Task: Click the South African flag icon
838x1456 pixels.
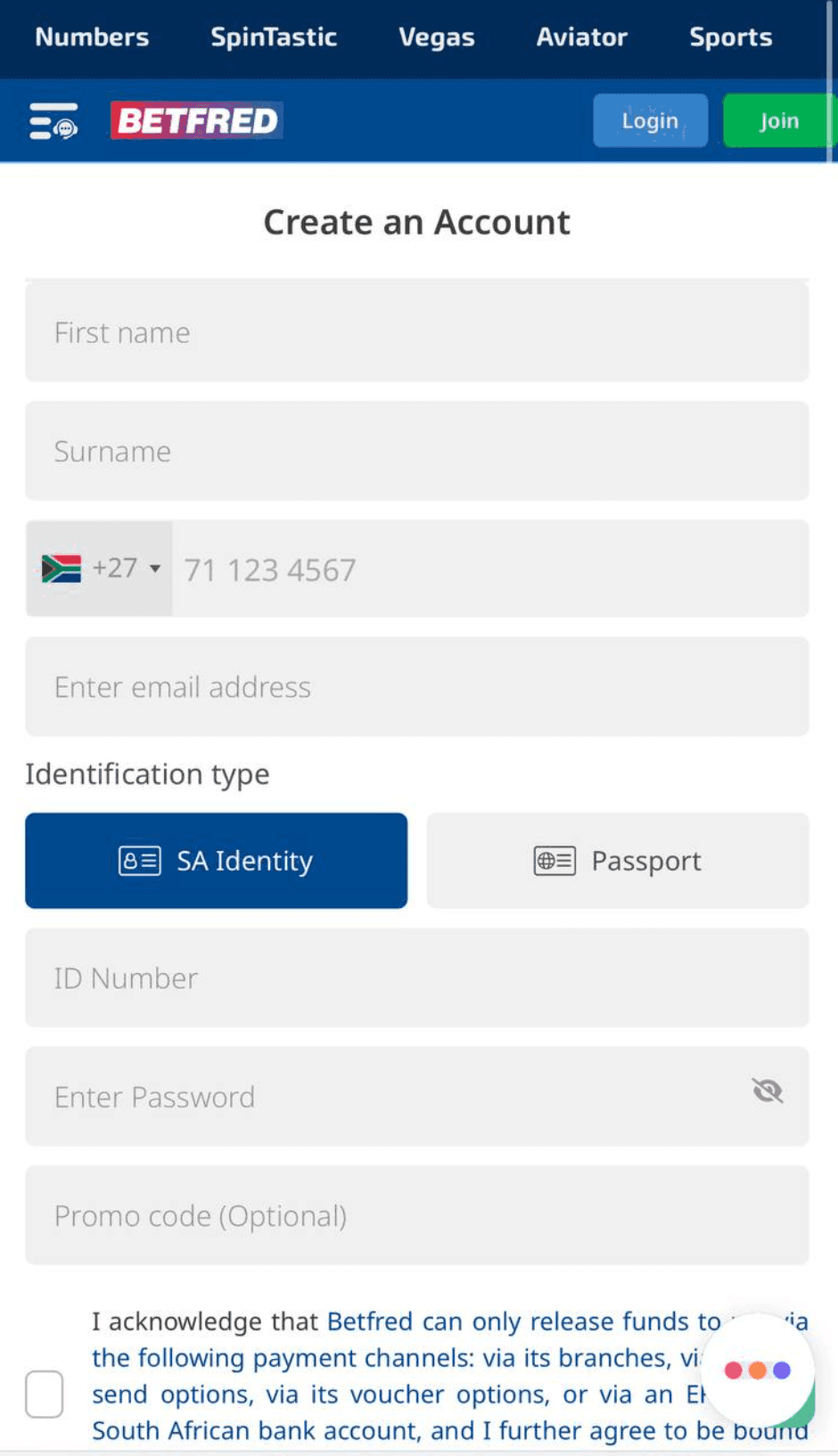Action: click(x=61, y=568)
